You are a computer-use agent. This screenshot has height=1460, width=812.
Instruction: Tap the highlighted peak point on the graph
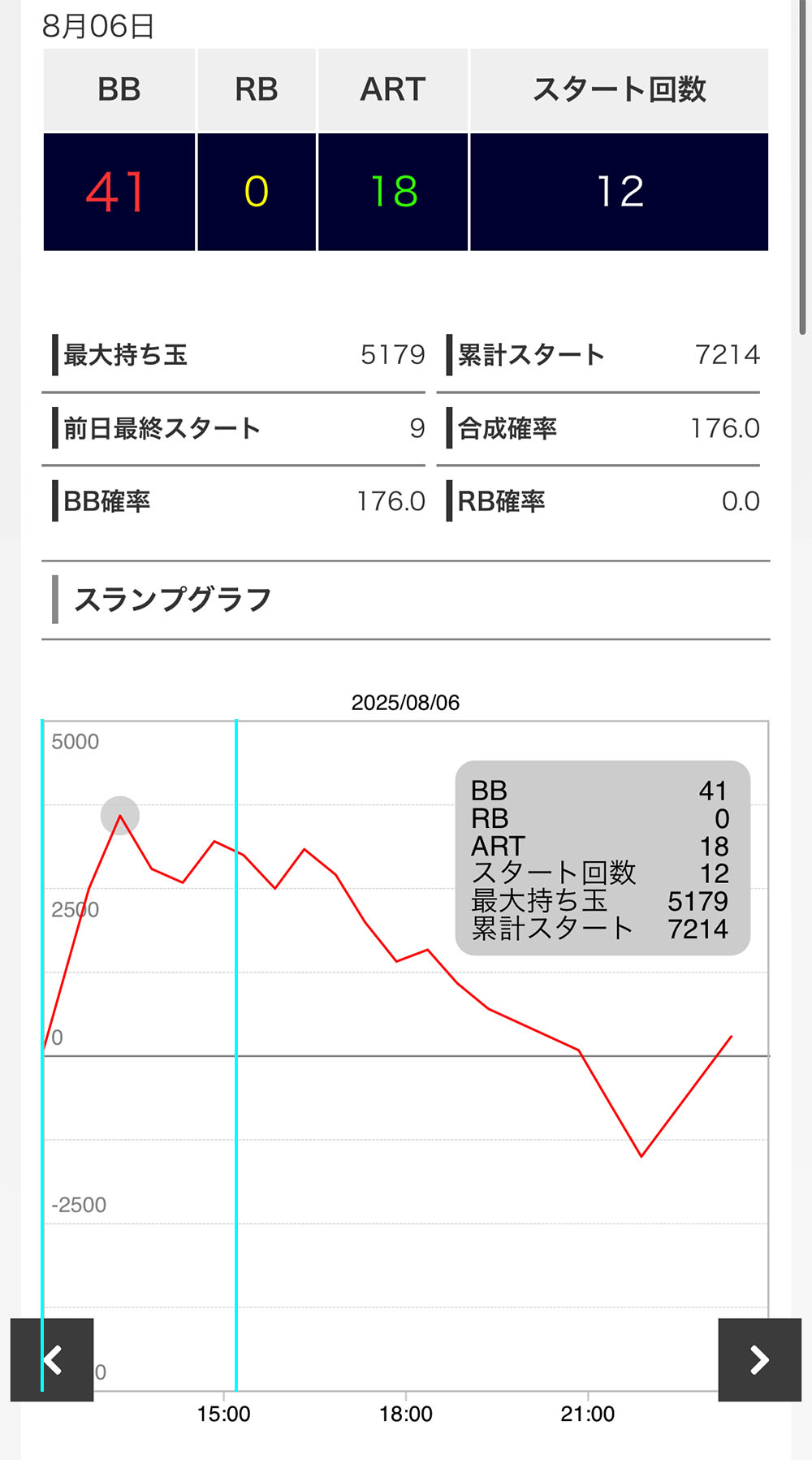[120, 815]
